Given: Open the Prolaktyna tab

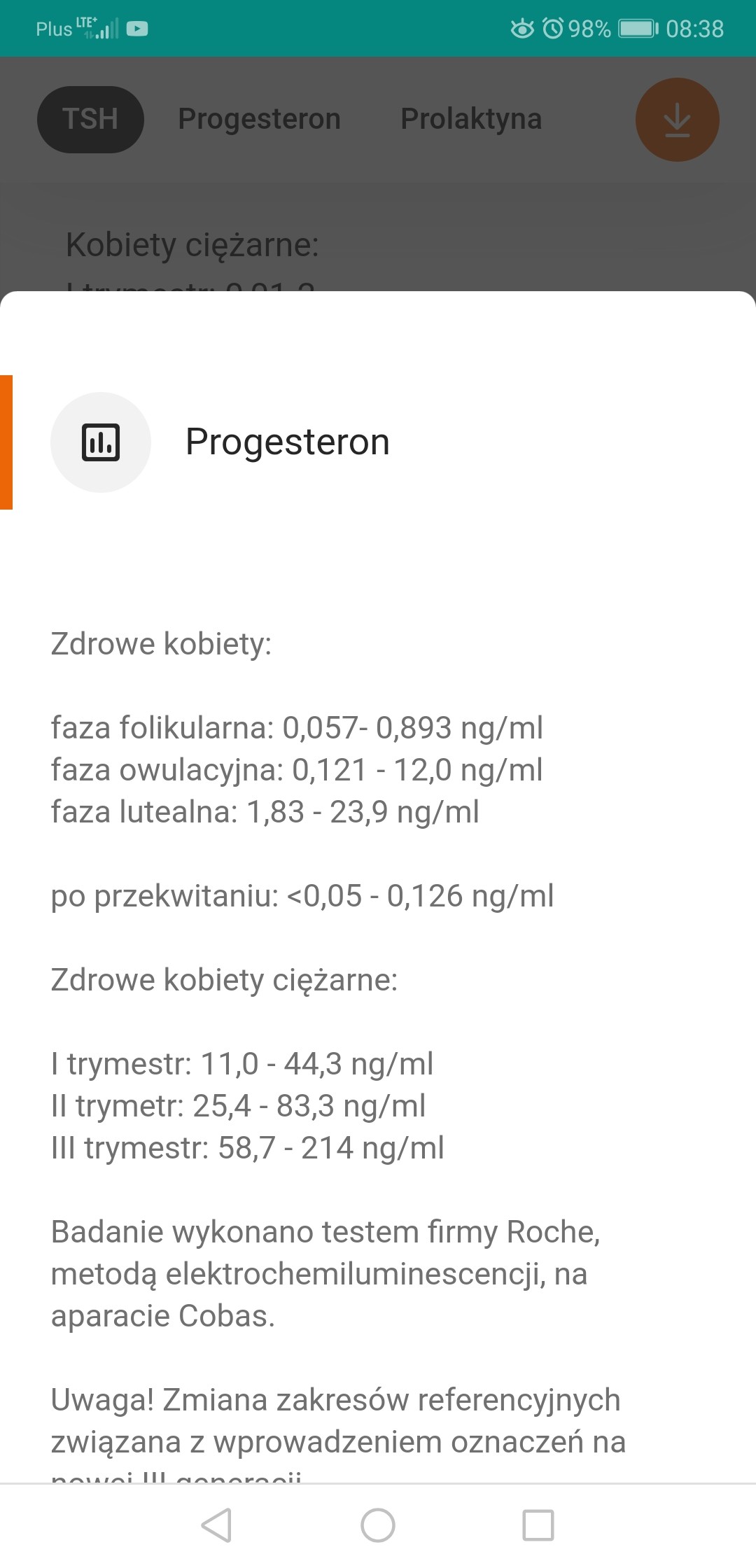Looking at the screenshot, I should [x=471, y=119].
